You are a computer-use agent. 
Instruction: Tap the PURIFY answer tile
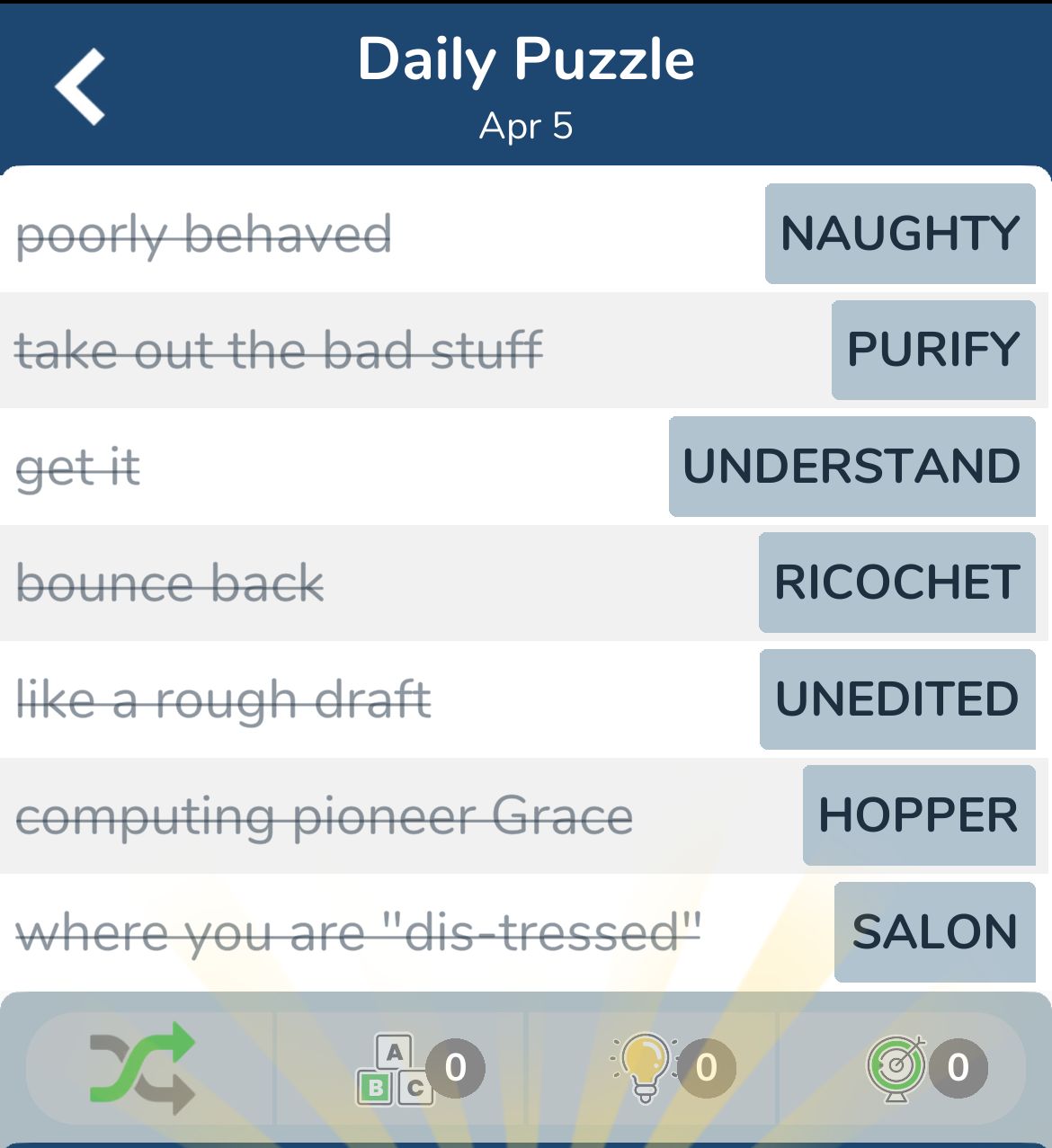[933, 350]
